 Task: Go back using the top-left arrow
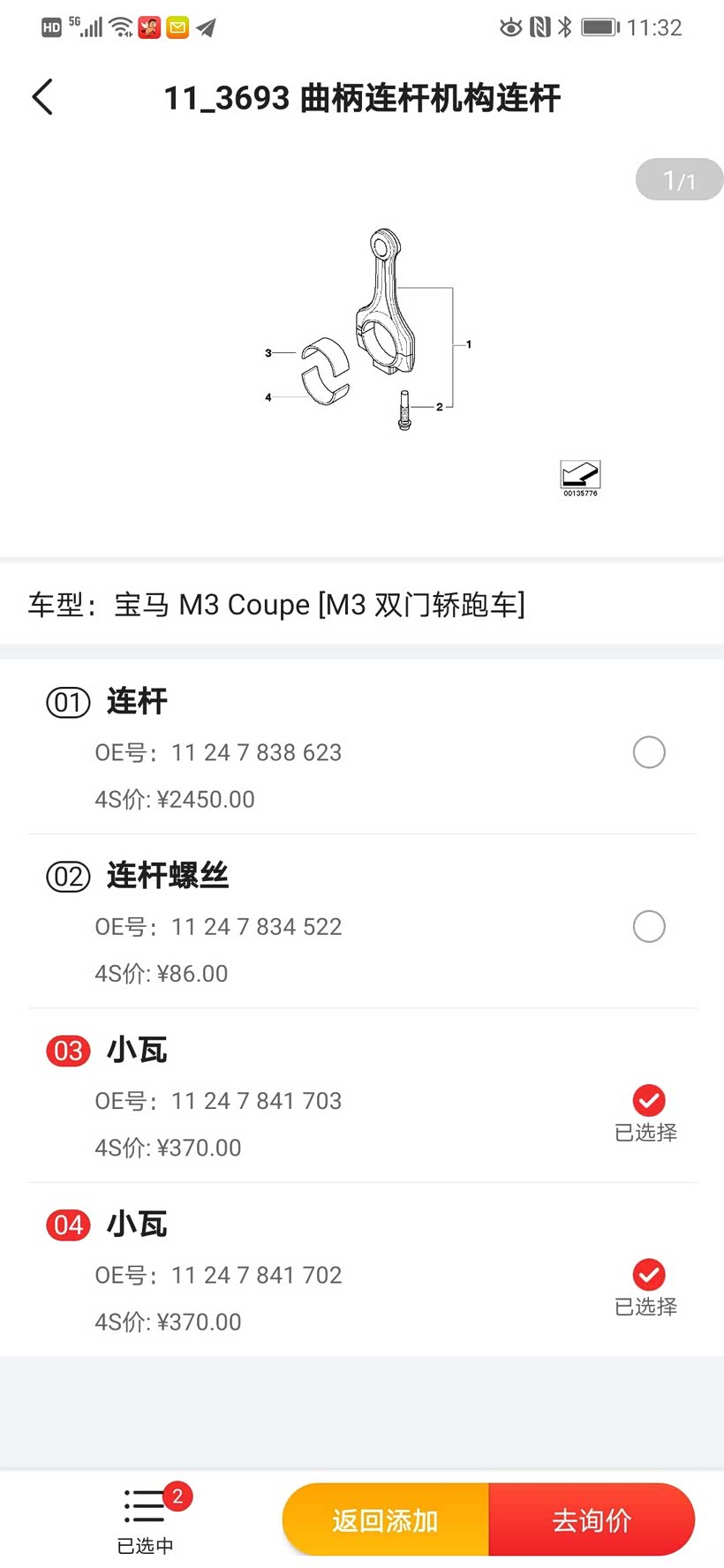coord(42,97)
